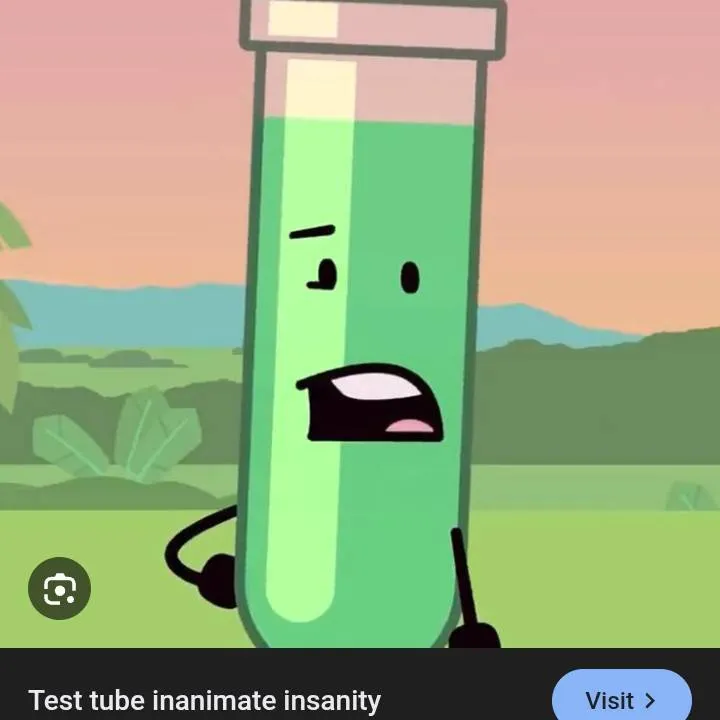The width and height of the screenshot is (720, 720).
Task: Search this image with Google Lens
Action: coord(60,589)
